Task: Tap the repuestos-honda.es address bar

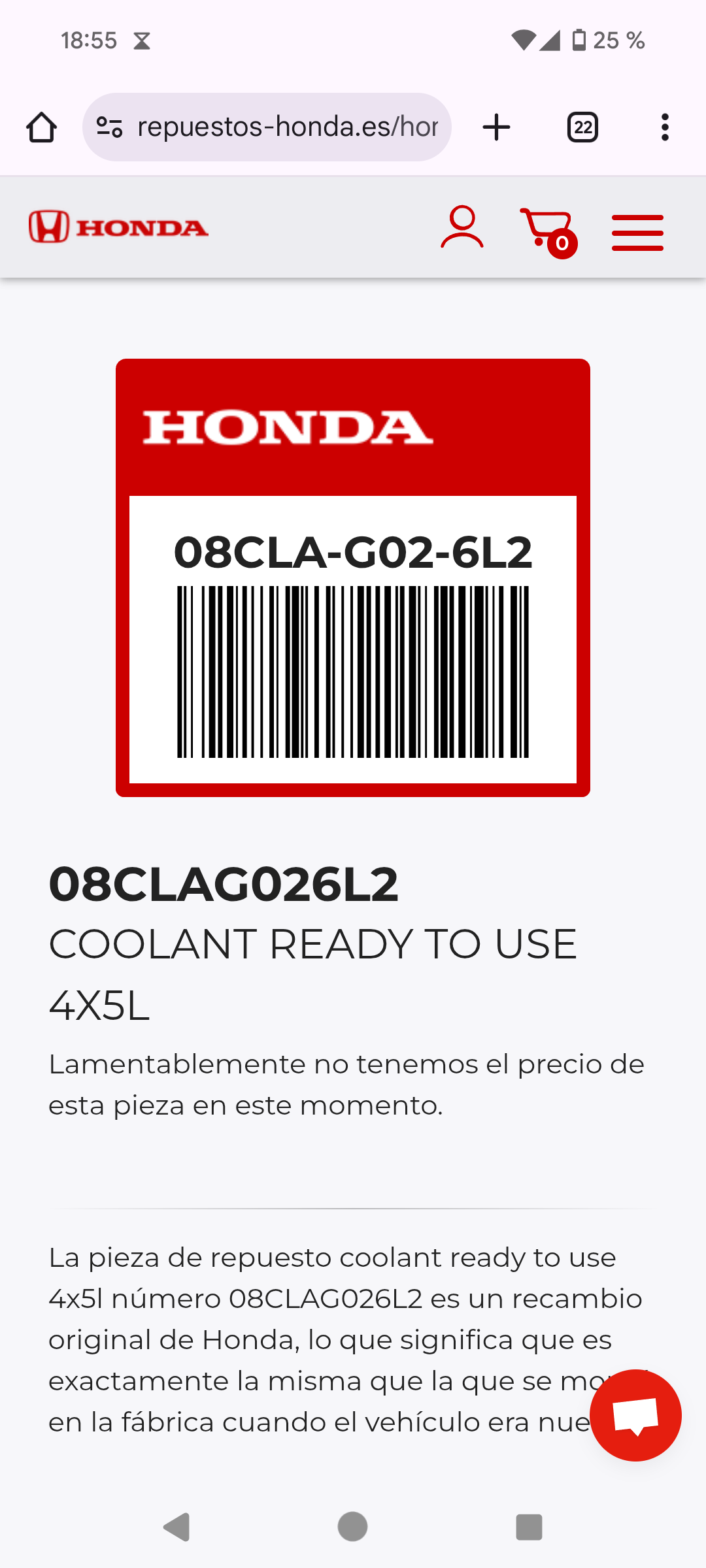Action: 267,127
